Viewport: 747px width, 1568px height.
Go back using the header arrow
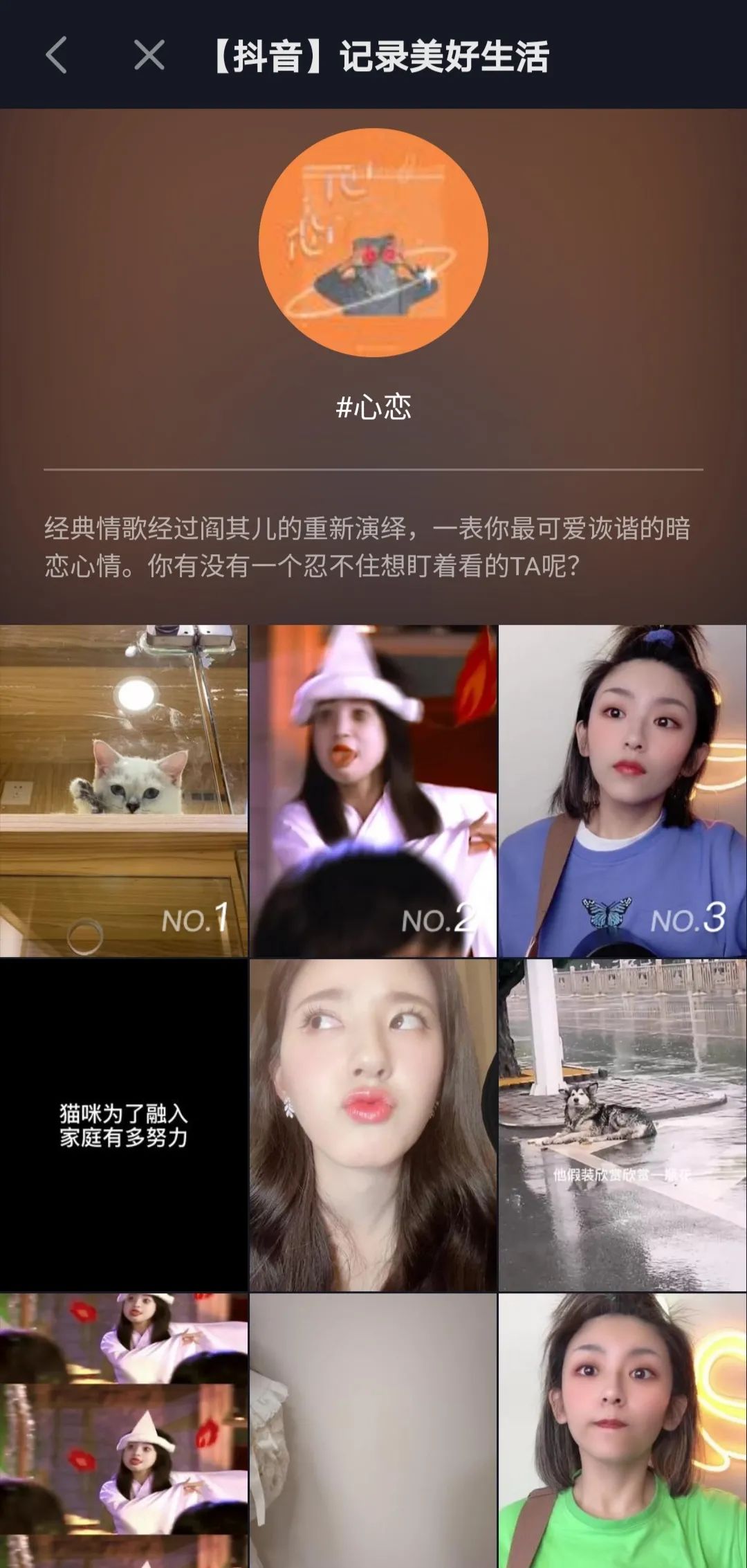[57, 55]
